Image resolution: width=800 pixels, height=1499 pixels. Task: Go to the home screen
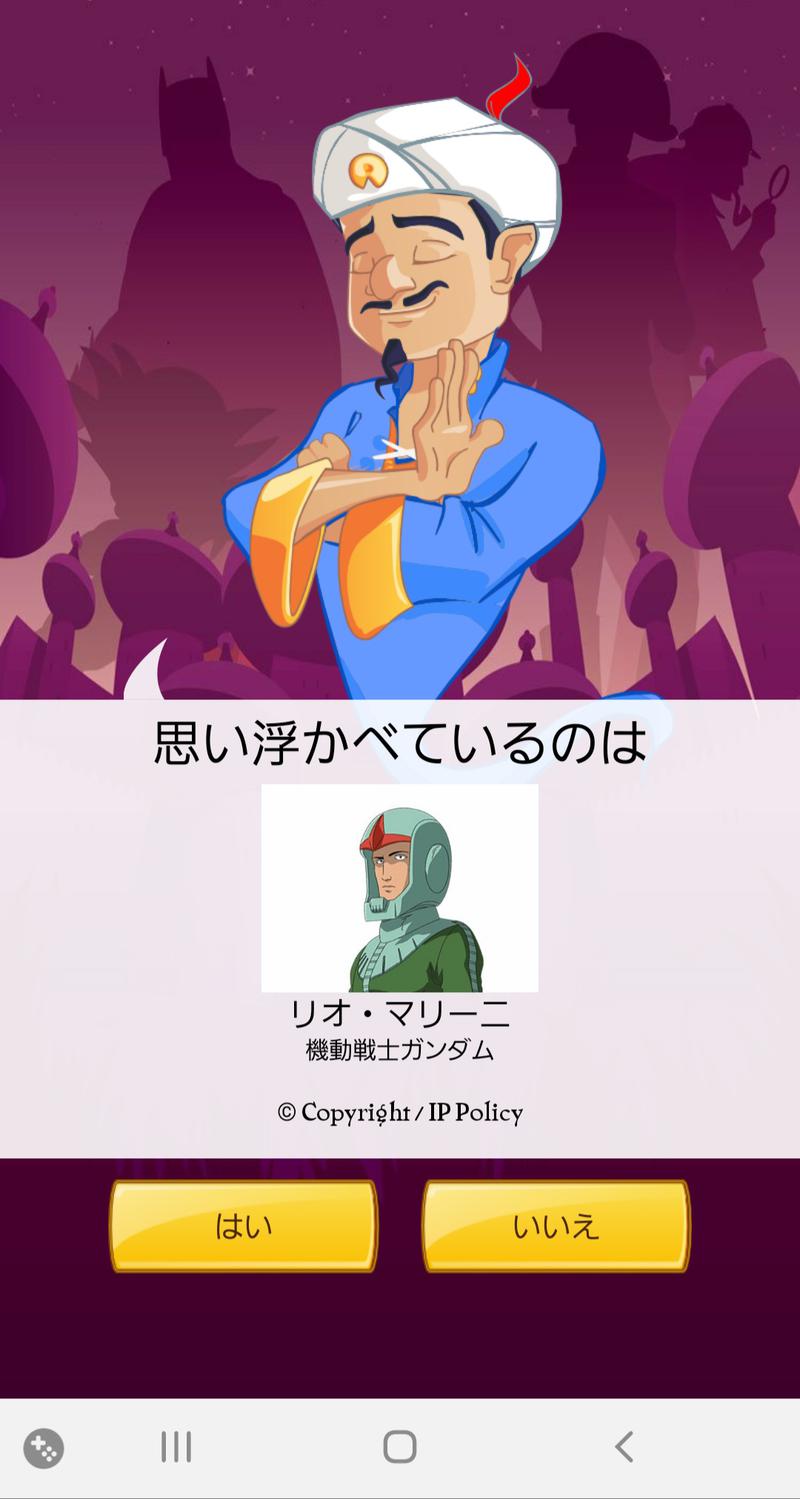[400, 1446]
